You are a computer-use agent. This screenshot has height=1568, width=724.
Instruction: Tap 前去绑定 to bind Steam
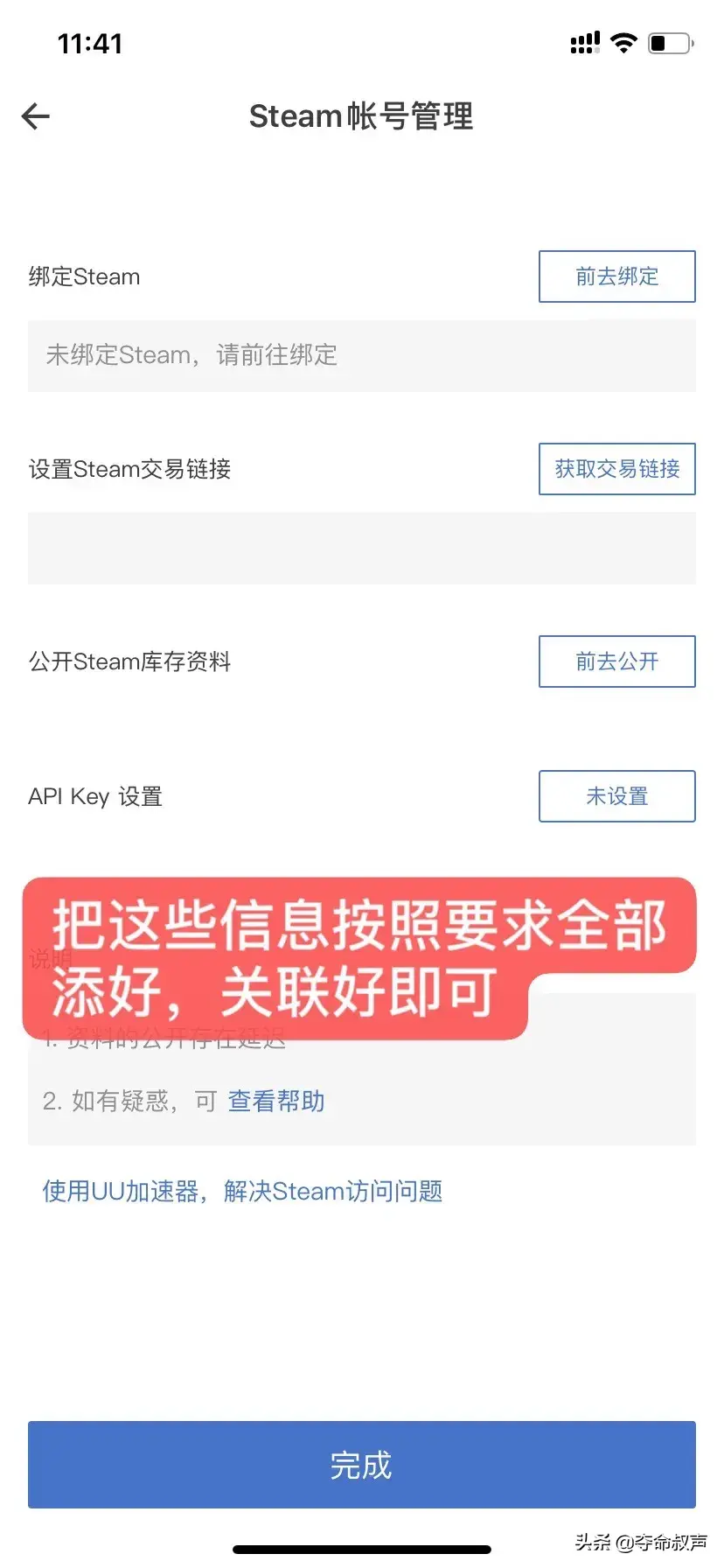click(616, 276)
